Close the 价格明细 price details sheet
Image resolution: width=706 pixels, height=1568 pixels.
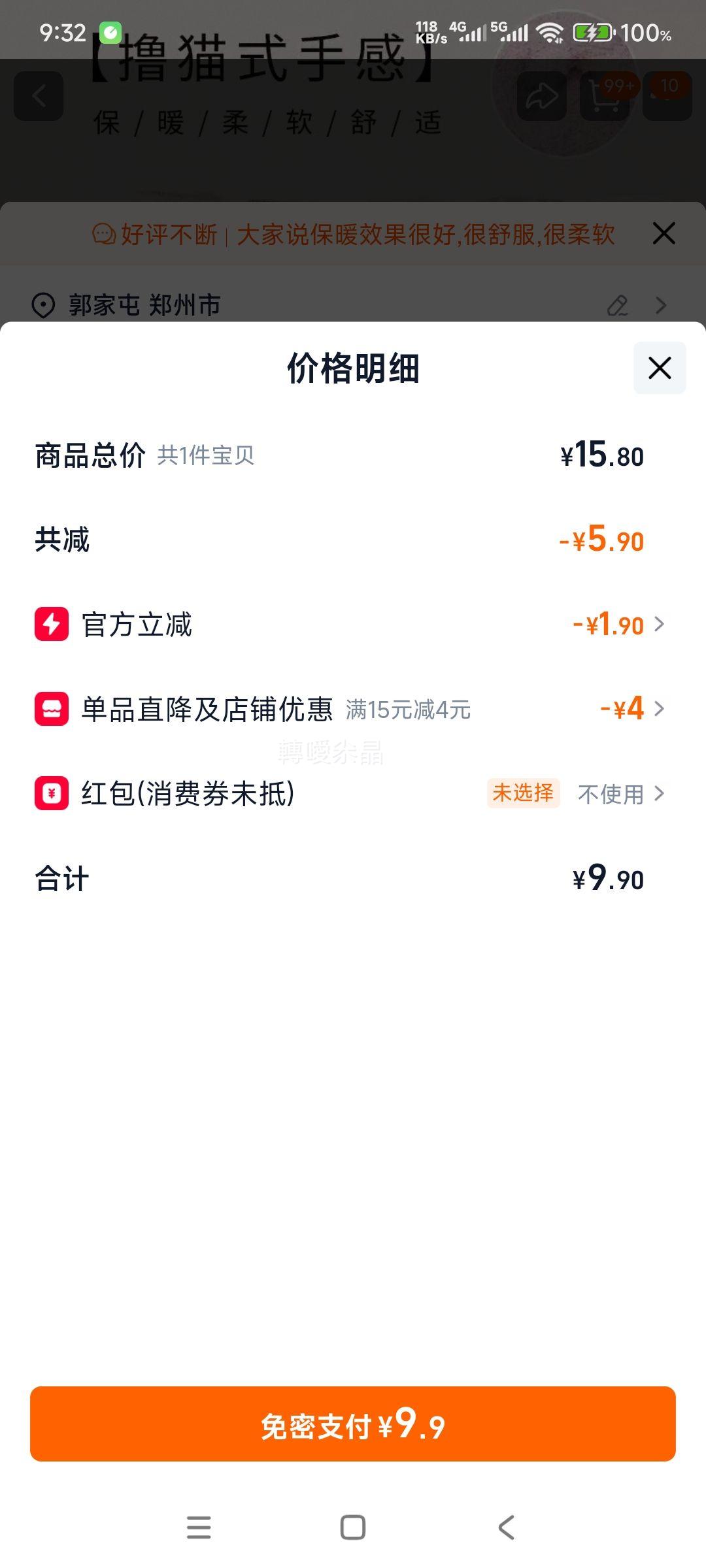[659, 368]
